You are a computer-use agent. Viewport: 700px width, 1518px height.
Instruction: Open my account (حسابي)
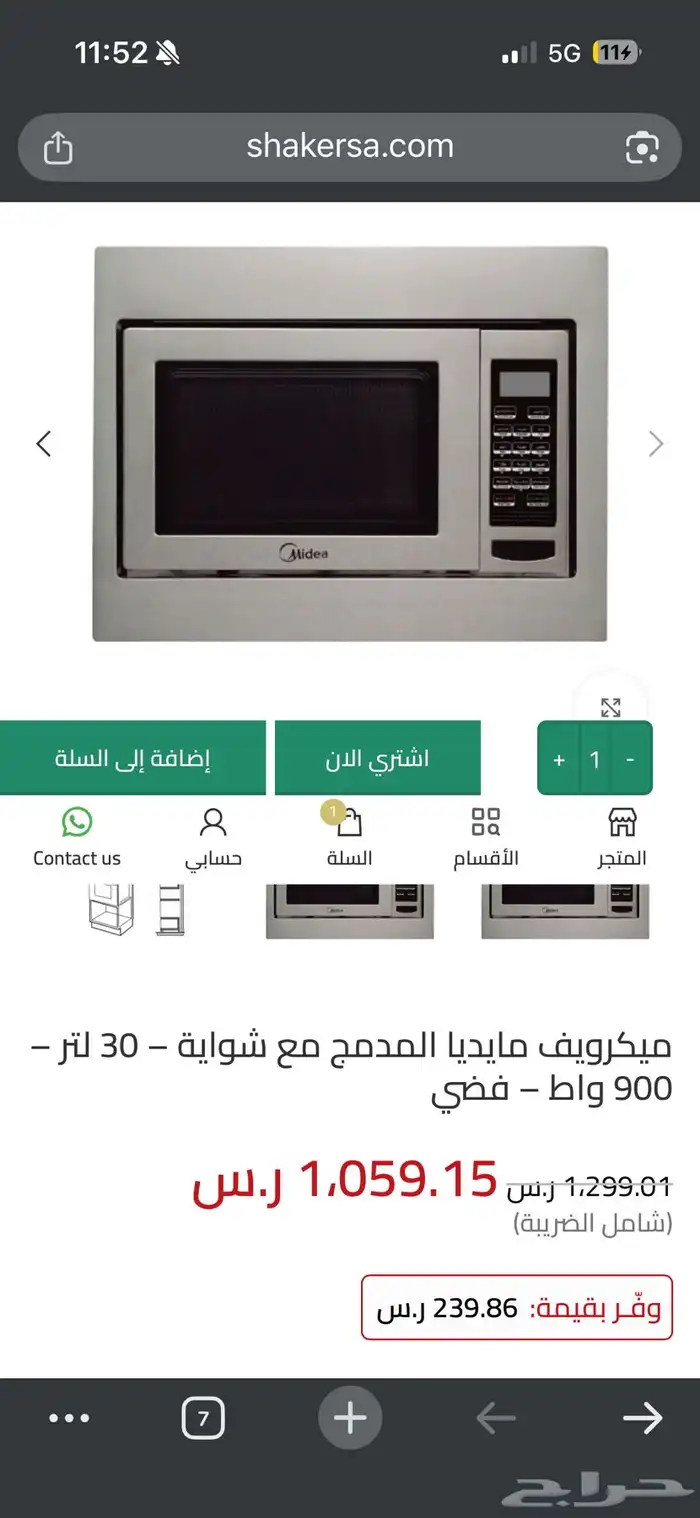point(213,838)
